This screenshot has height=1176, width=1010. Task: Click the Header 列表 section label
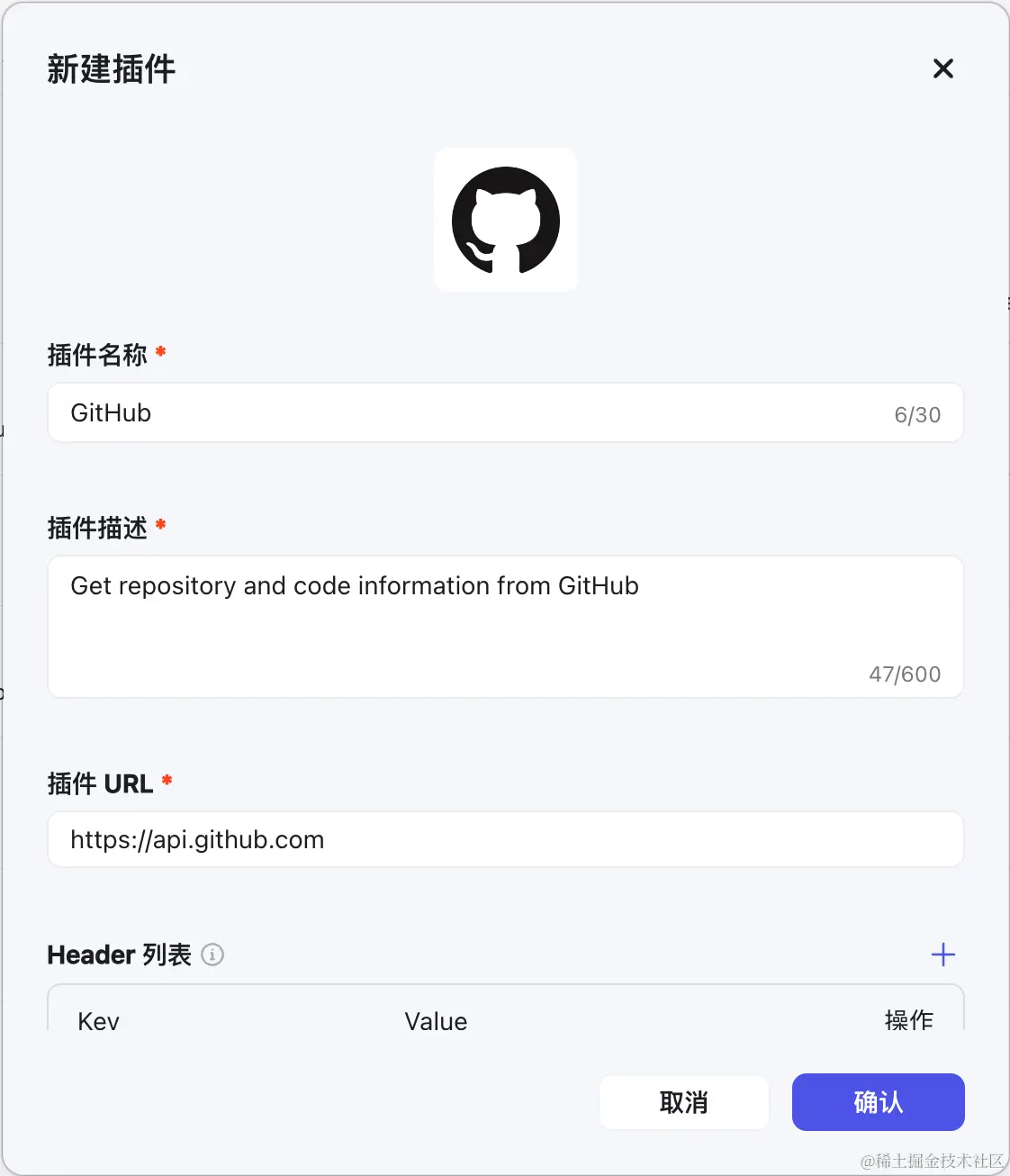tap(119, 954)
